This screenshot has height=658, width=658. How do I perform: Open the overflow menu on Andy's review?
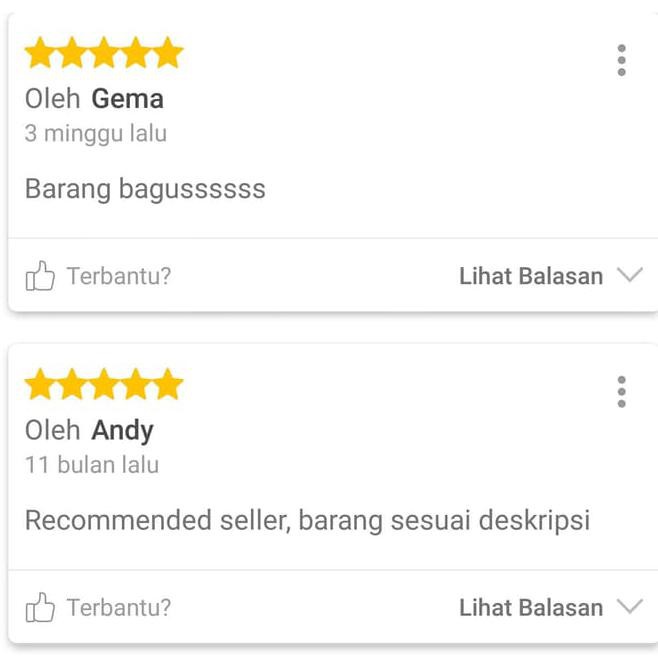[621, 392]
